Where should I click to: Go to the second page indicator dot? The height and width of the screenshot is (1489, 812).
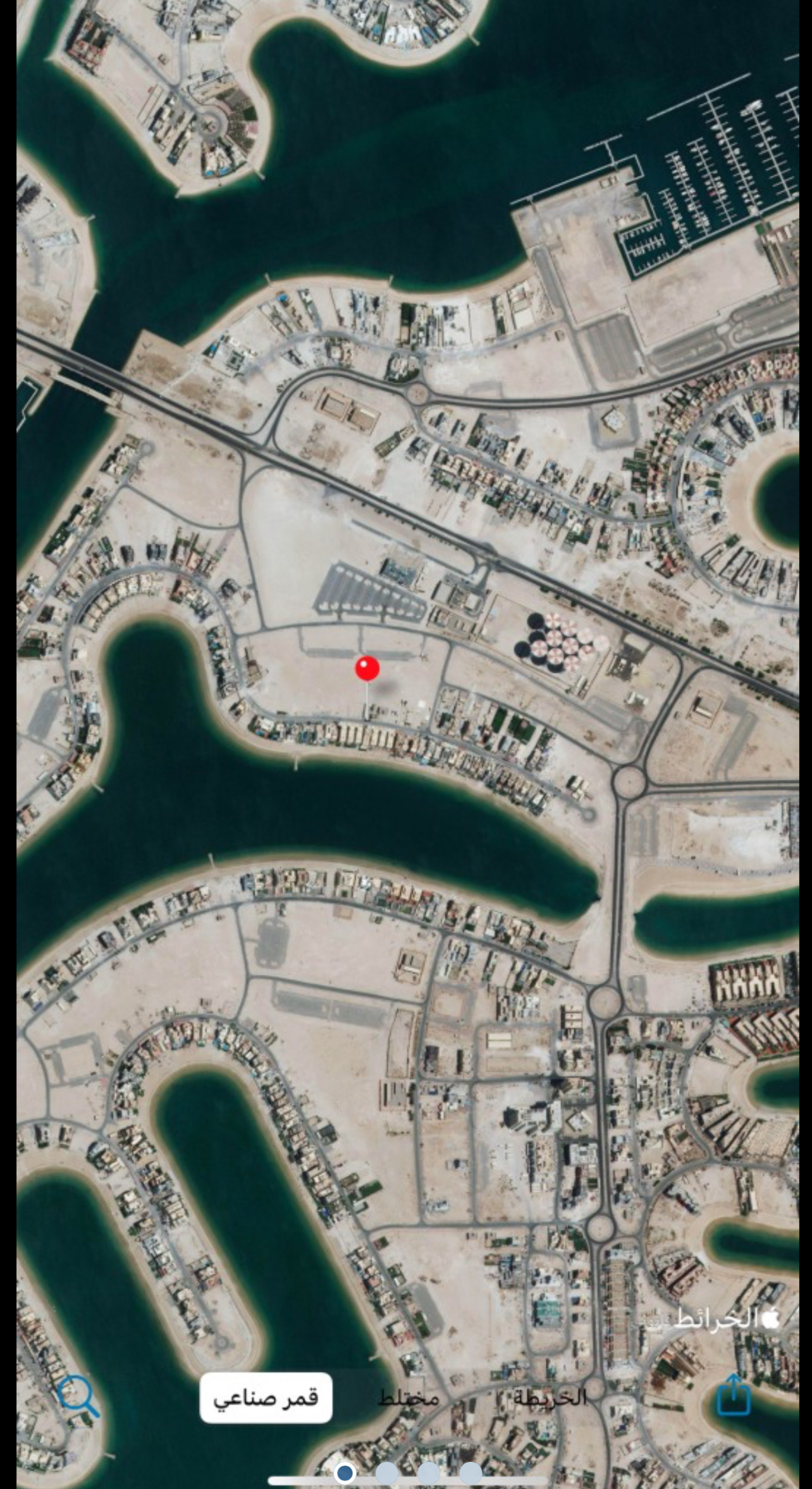click(386, 1473)
